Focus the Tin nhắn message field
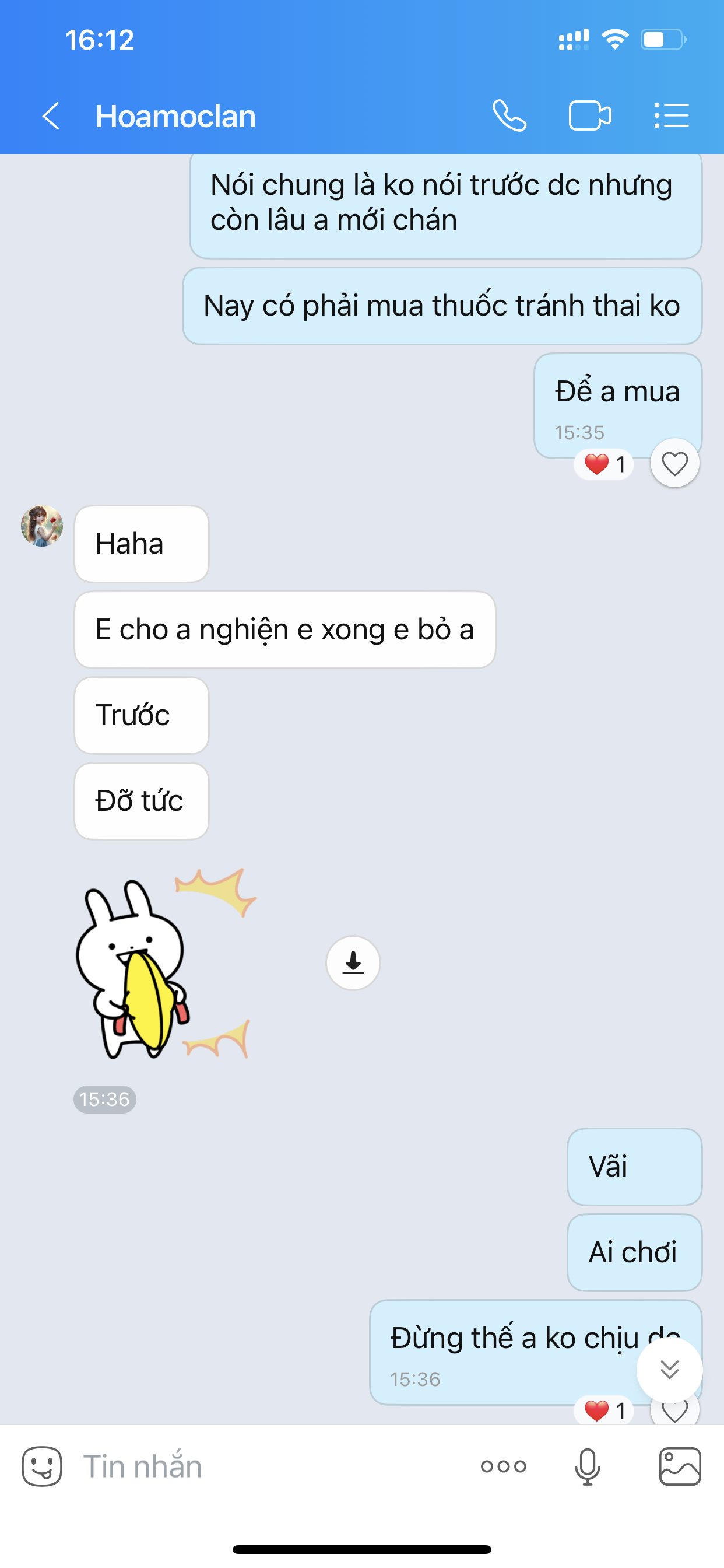724x1568 pixels. tap(268, 1466)
